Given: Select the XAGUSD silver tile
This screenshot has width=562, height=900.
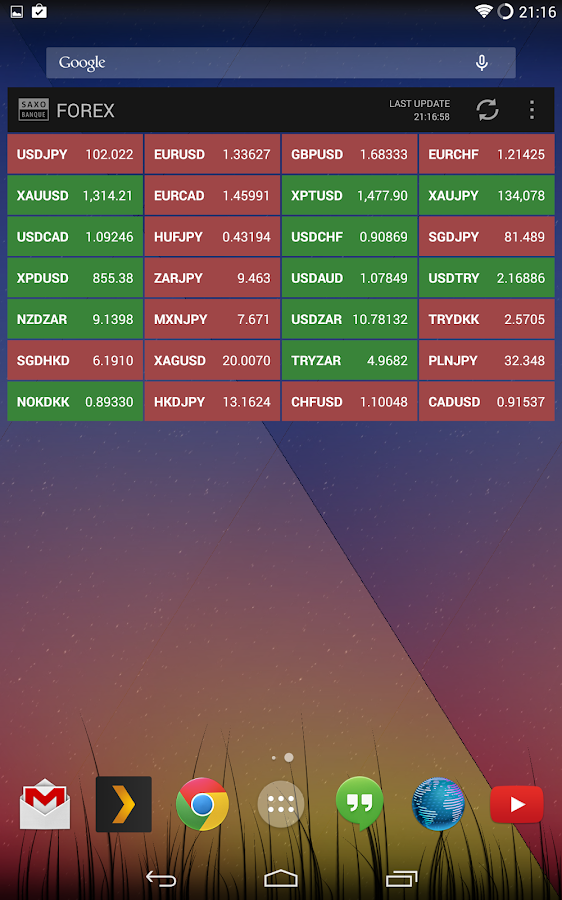Looking at the screenshot, I should click(212, 360).
